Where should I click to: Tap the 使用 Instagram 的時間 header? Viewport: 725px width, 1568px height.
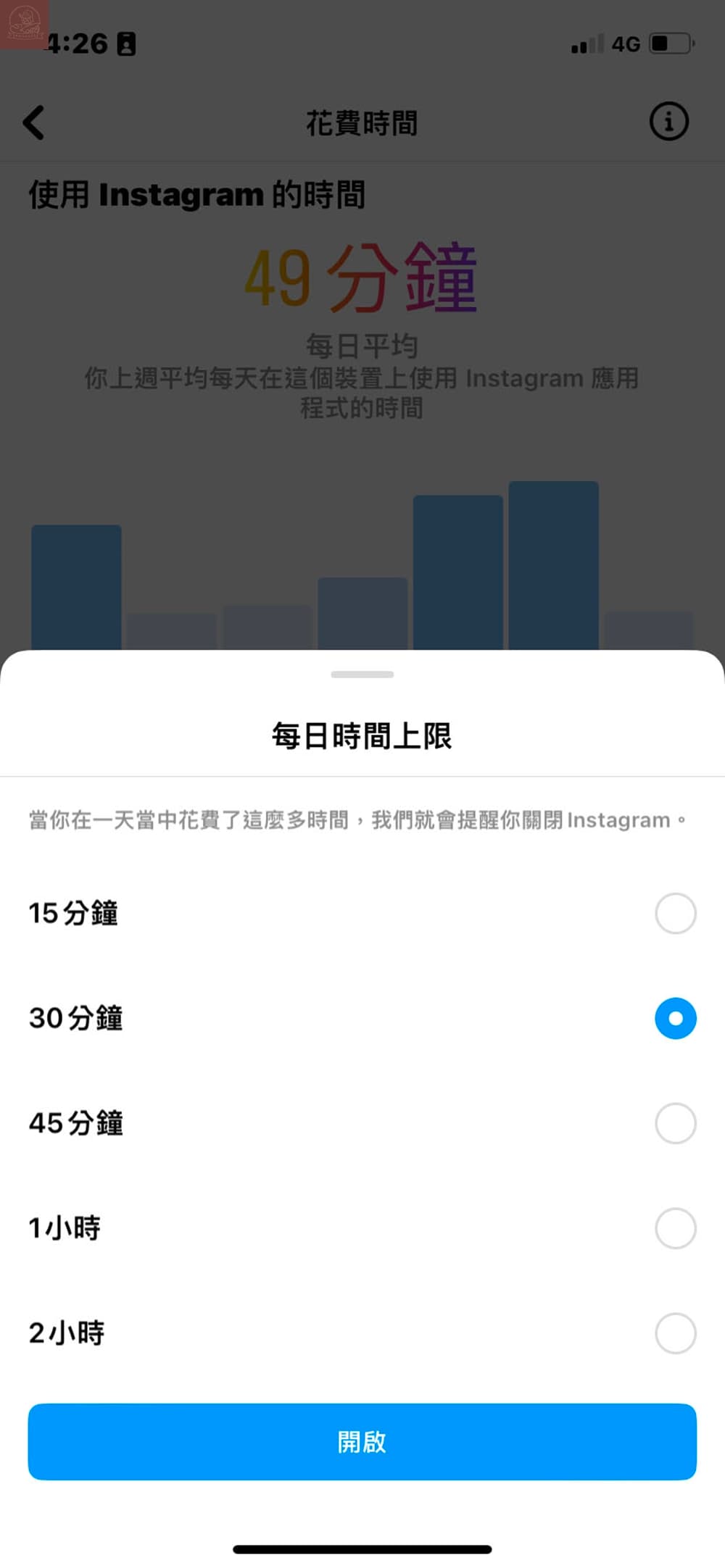tap(197, 194)
